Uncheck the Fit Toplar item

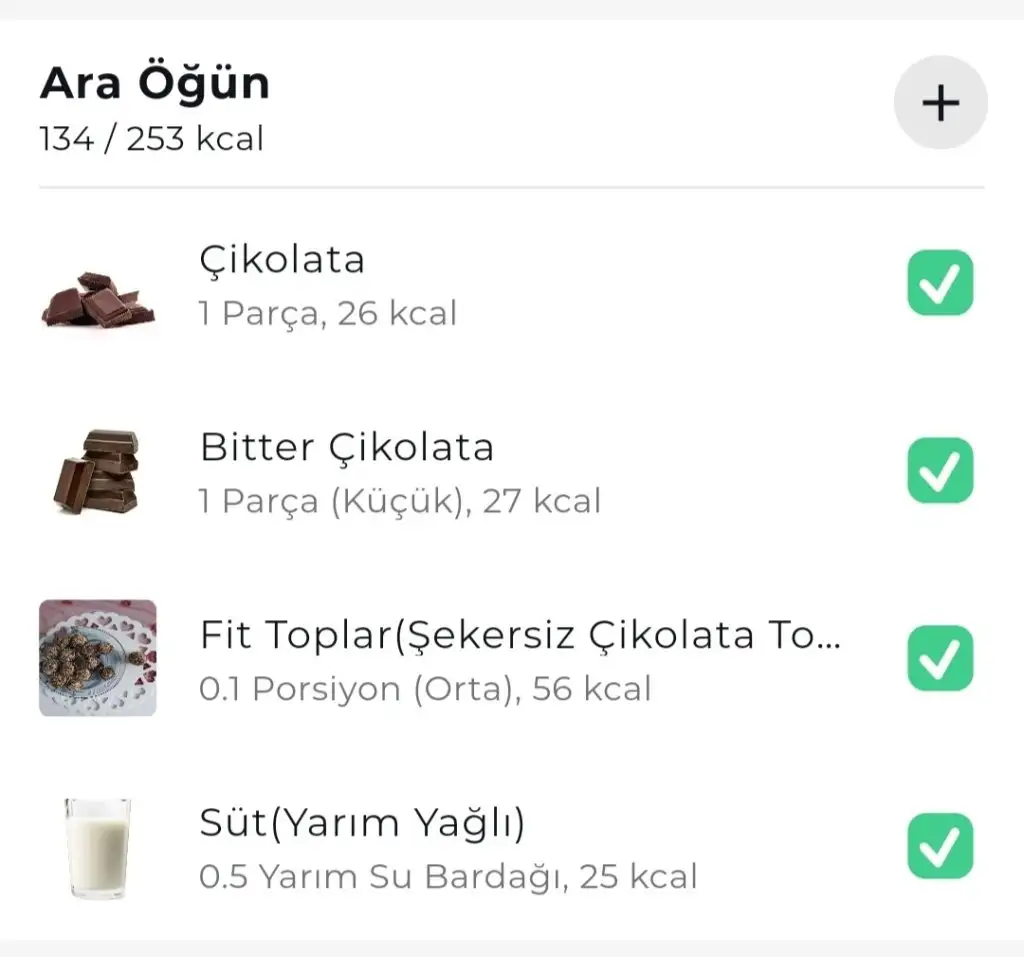click(940, 658)
